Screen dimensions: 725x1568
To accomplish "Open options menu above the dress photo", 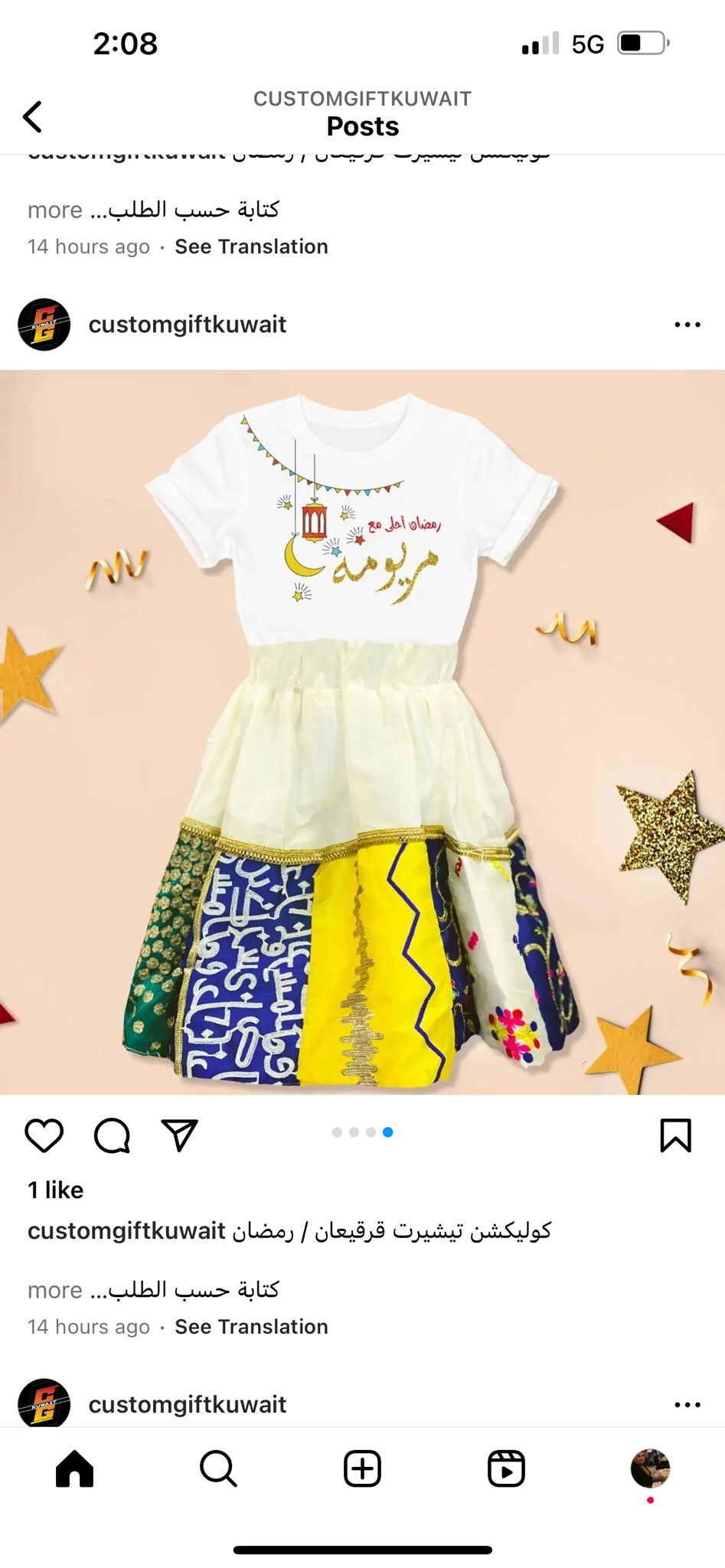I will click(x=687, y=325).
